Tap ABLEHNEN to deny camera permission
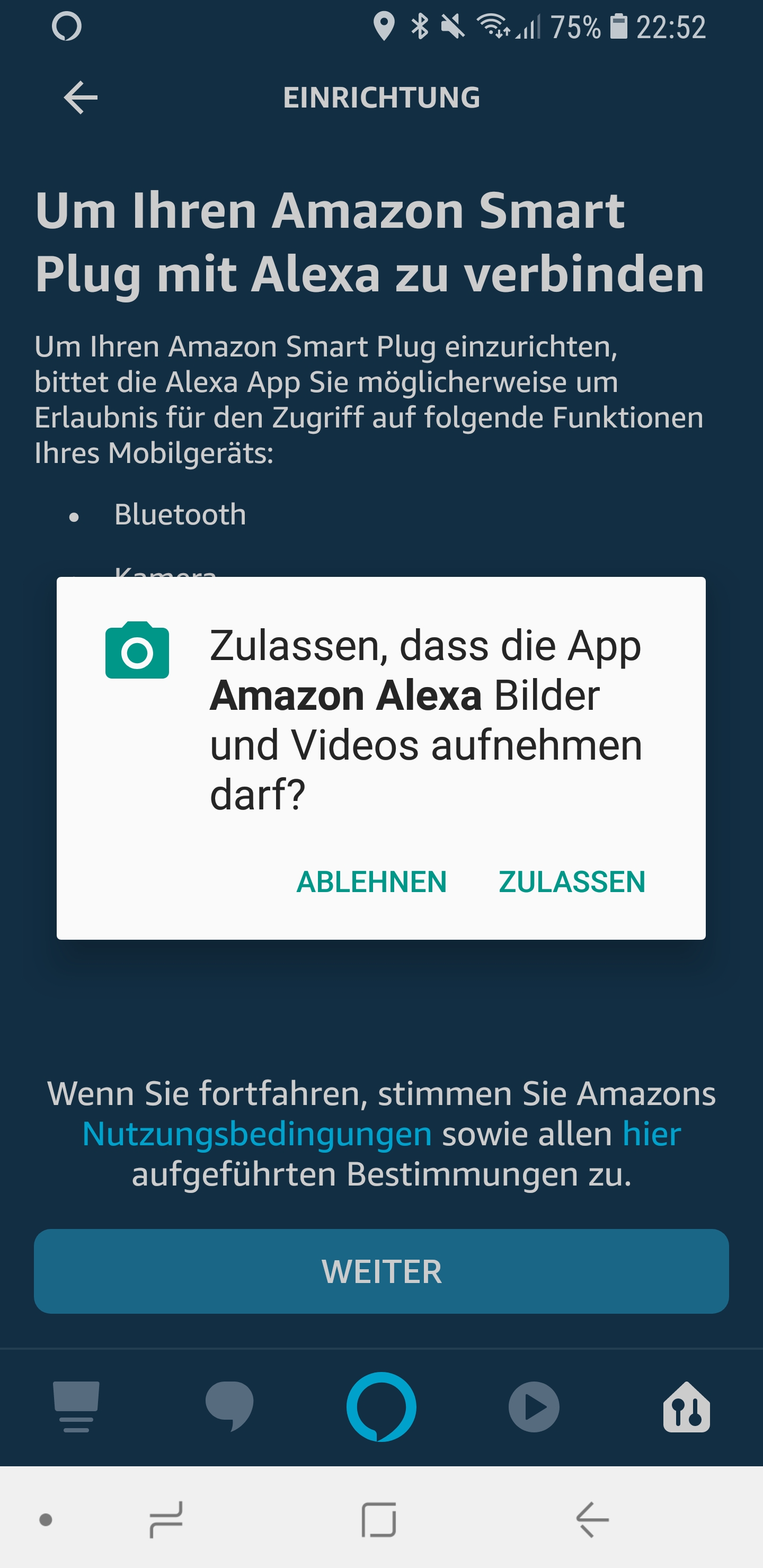This screenshot has width=763, height=1568. coord(371,882)
